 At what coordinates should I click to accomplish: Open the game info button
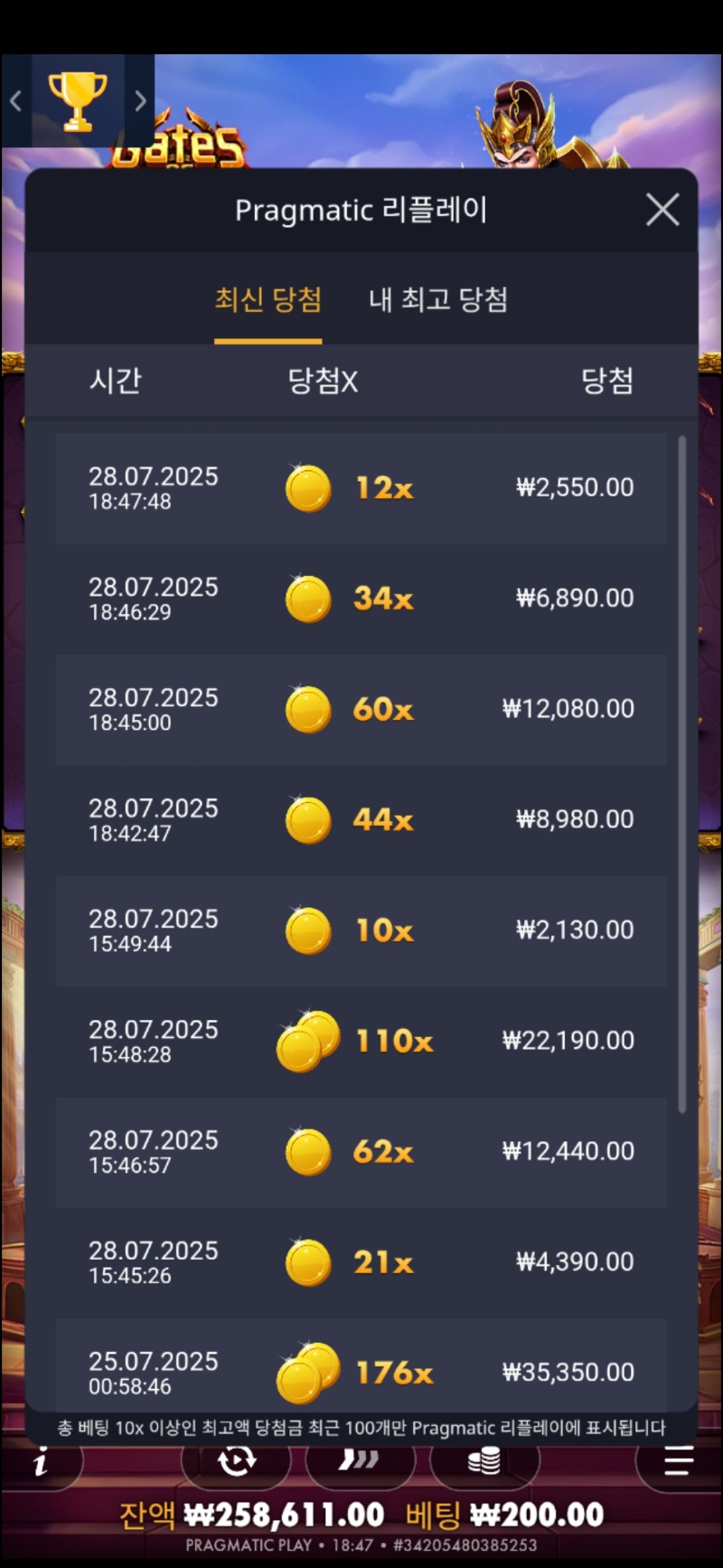point(41,1461)
